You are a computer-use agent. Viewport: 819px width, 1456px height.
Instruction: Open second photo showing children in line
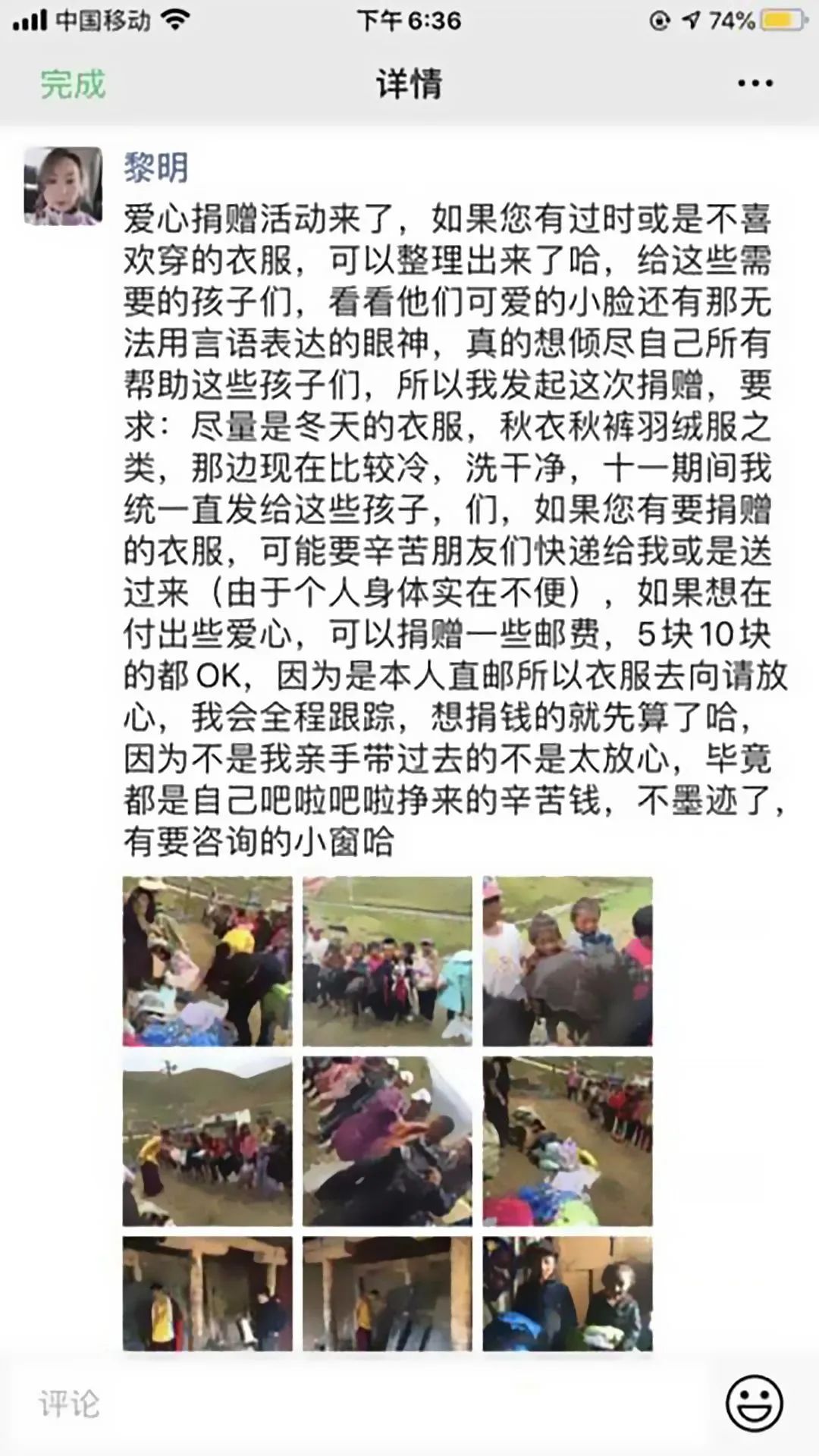coord(387,961)
